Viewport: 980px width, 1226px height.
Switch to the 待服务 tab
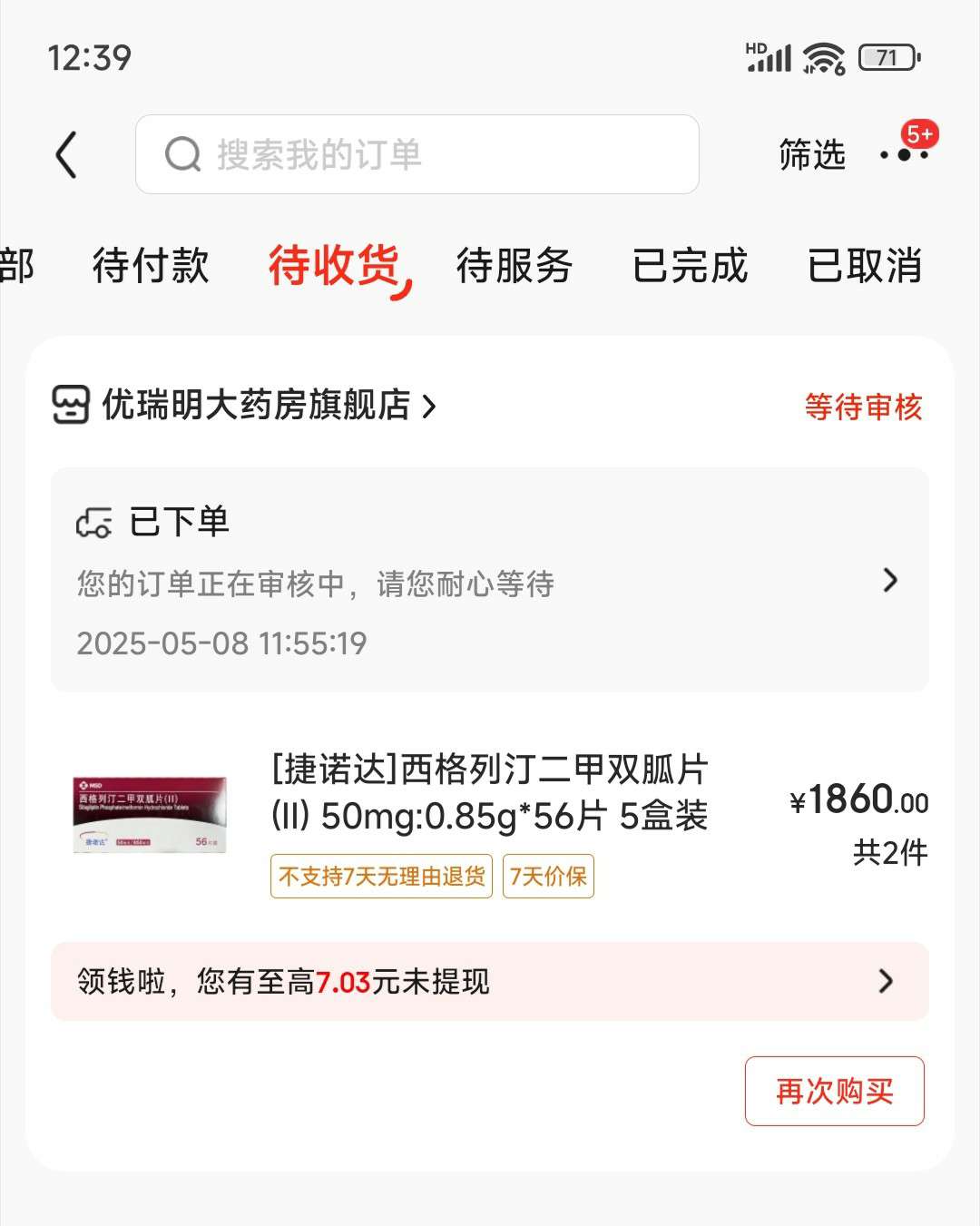[x=514, y=266]
